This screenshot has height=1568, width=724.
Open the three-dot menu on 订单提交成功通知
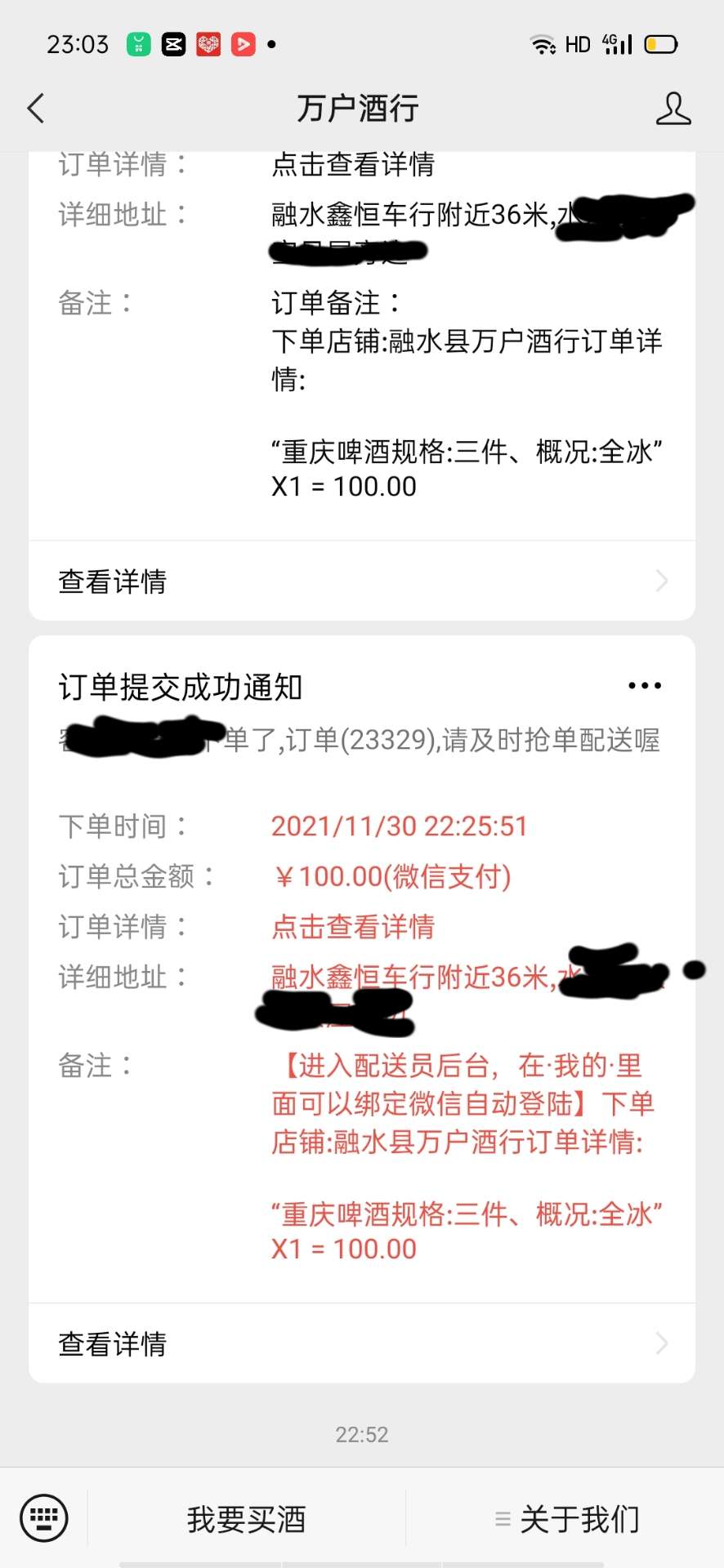click(645, 686)
